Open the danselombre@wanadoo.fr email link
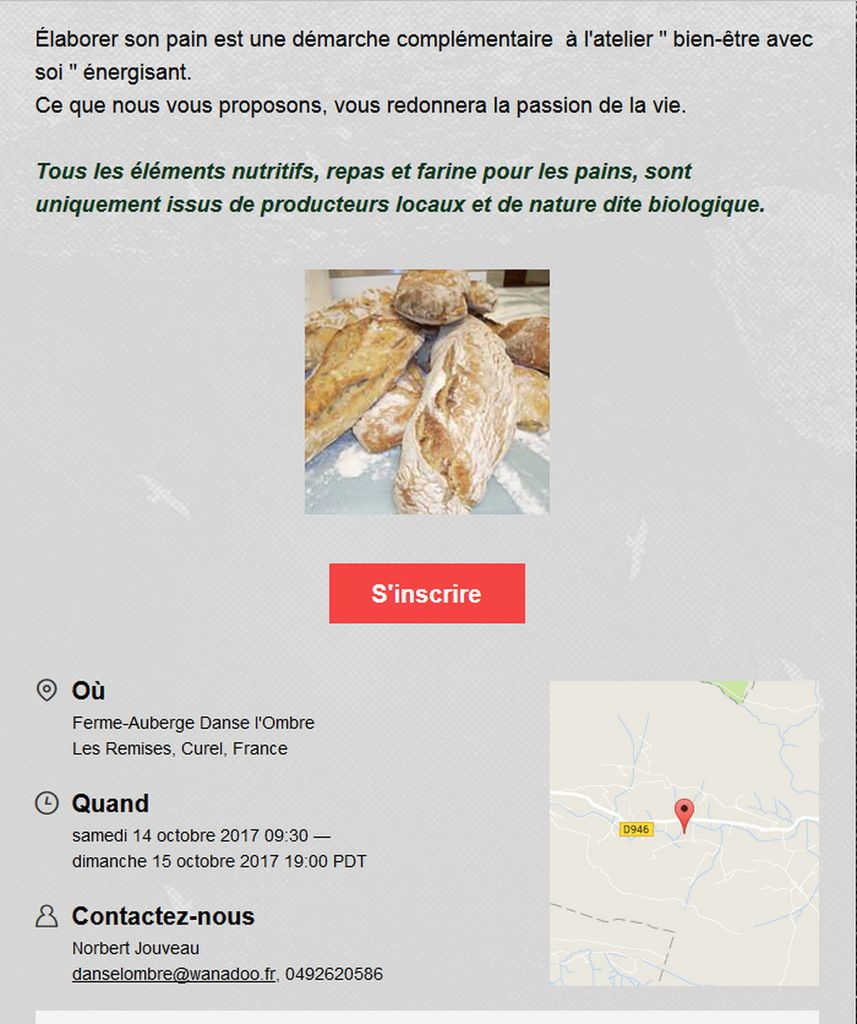 pos(174,974)
